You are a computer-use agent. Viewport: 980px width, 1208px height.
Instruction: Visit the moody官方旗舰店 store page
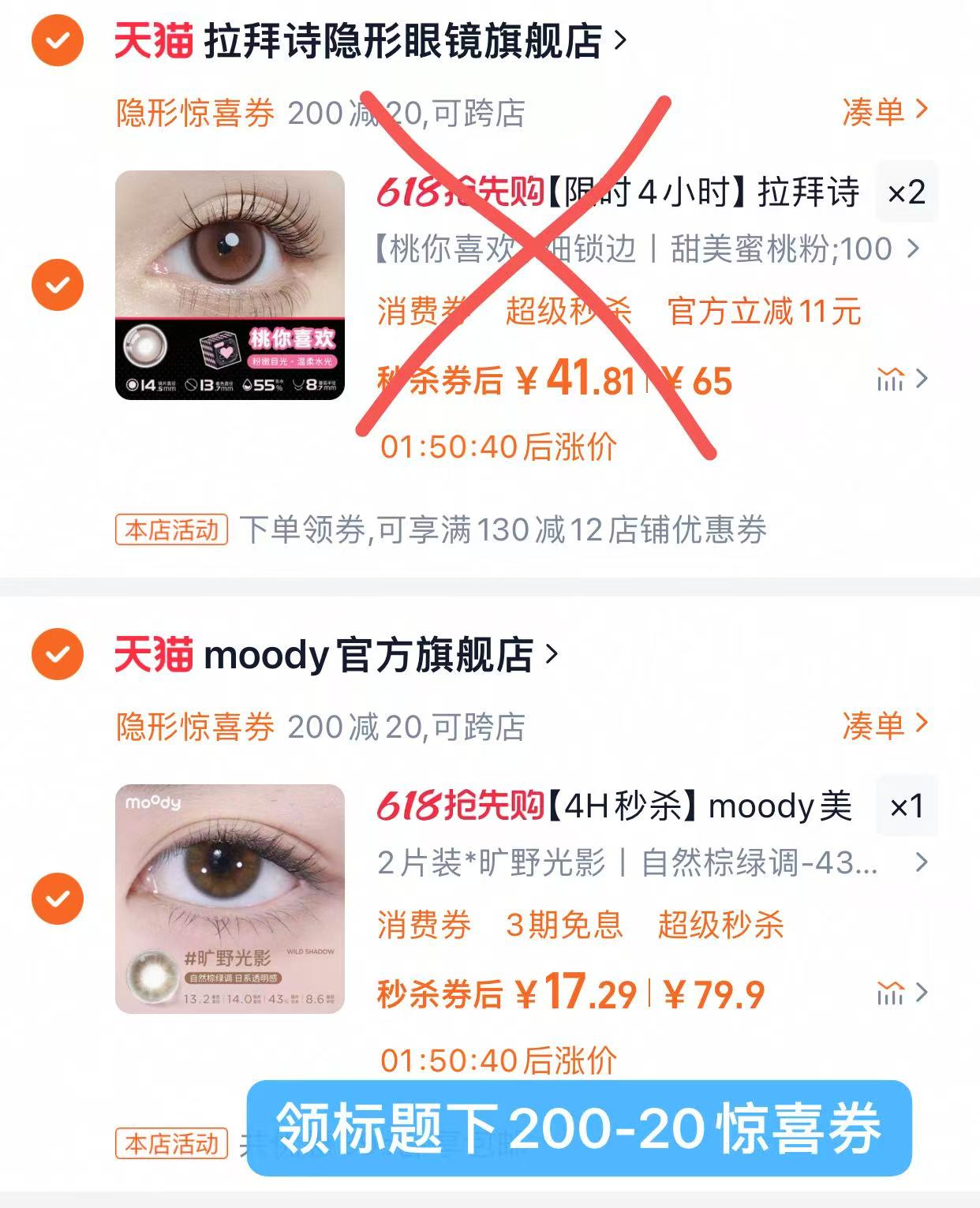[x=379, y=655]
